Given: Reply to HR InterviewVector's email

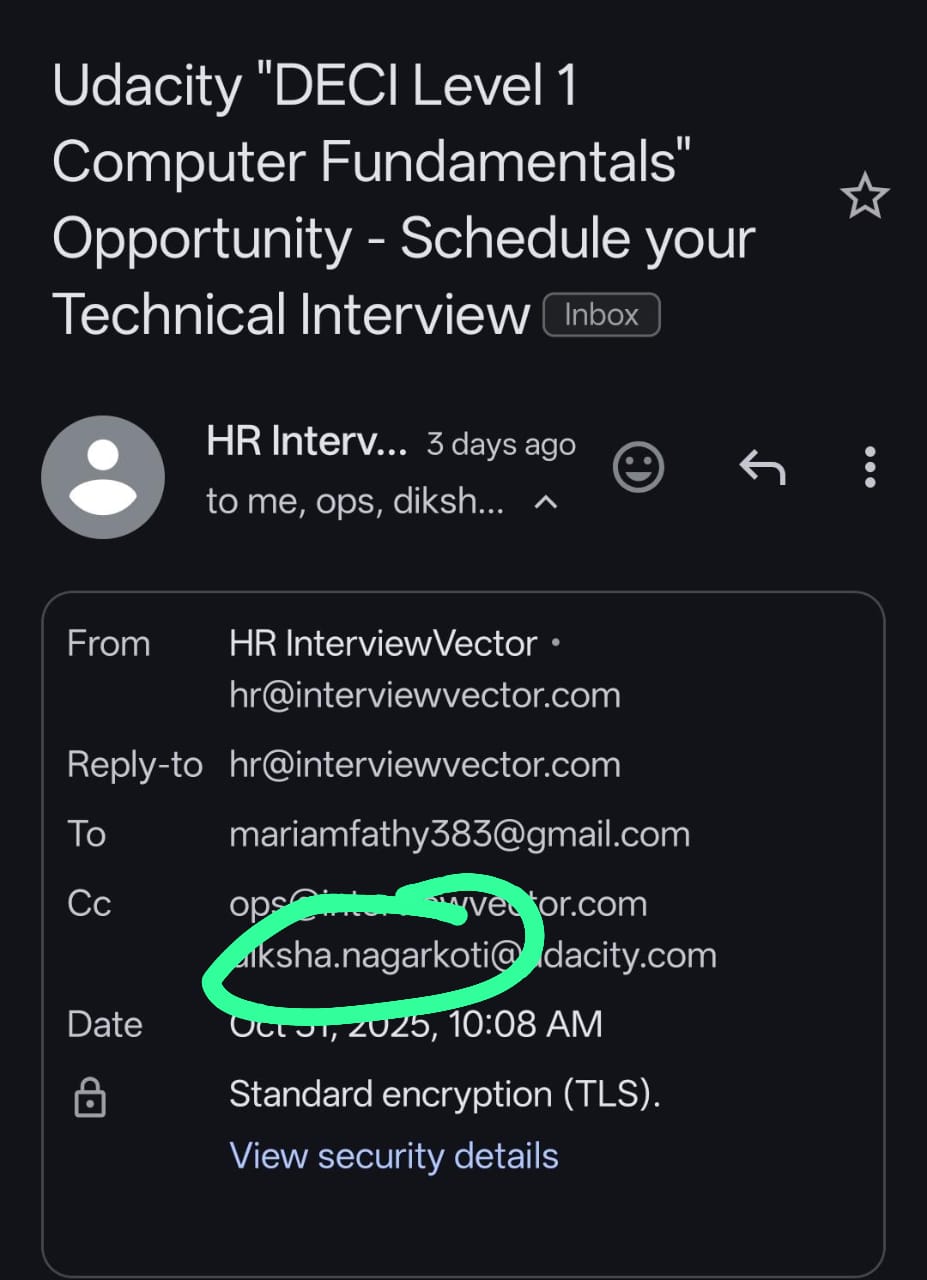Looking at the screenshot, I should tap(762, 467).
